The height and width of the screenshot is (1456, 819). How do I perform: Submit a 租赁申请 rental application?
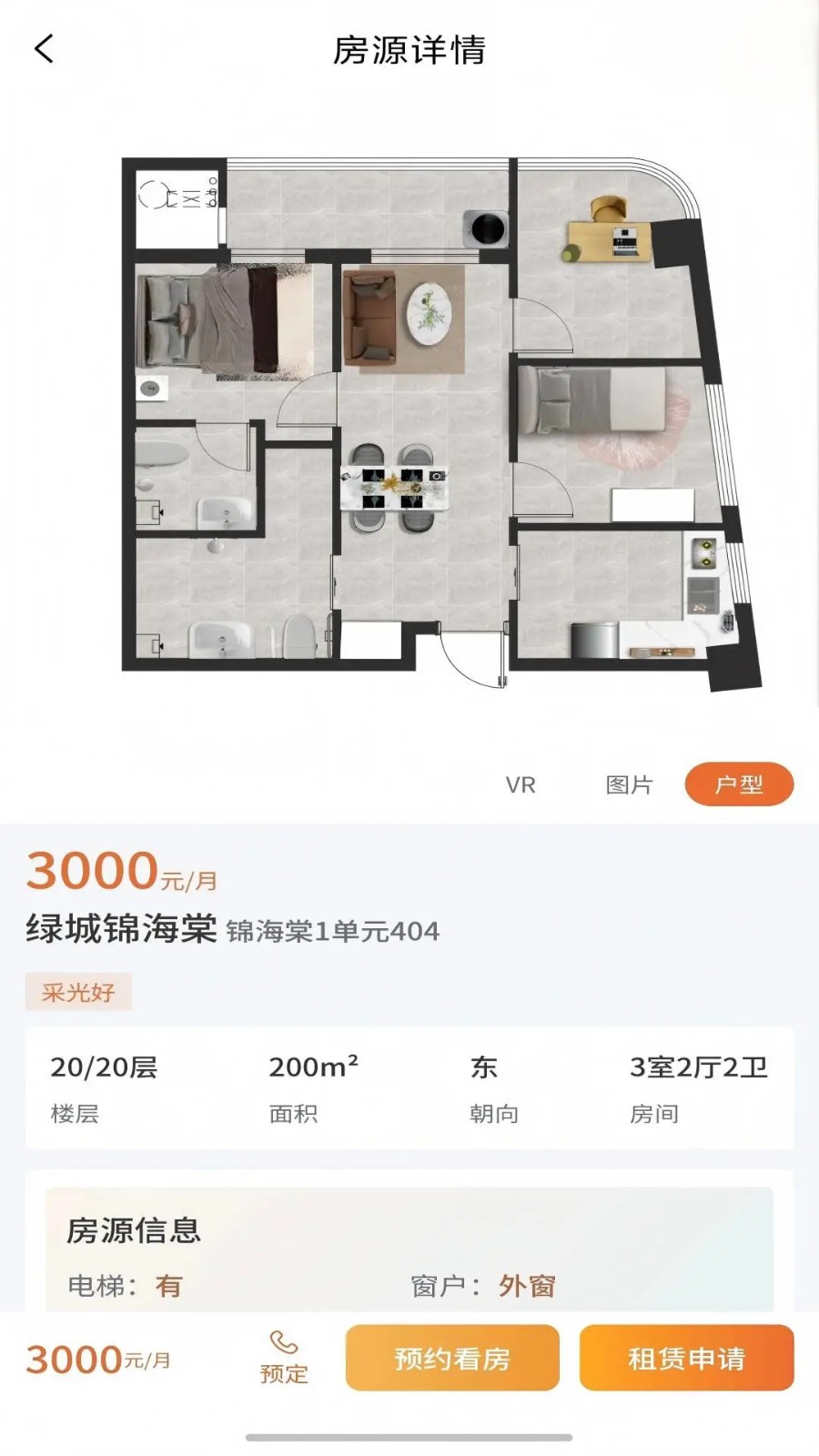coord(686,1358)
